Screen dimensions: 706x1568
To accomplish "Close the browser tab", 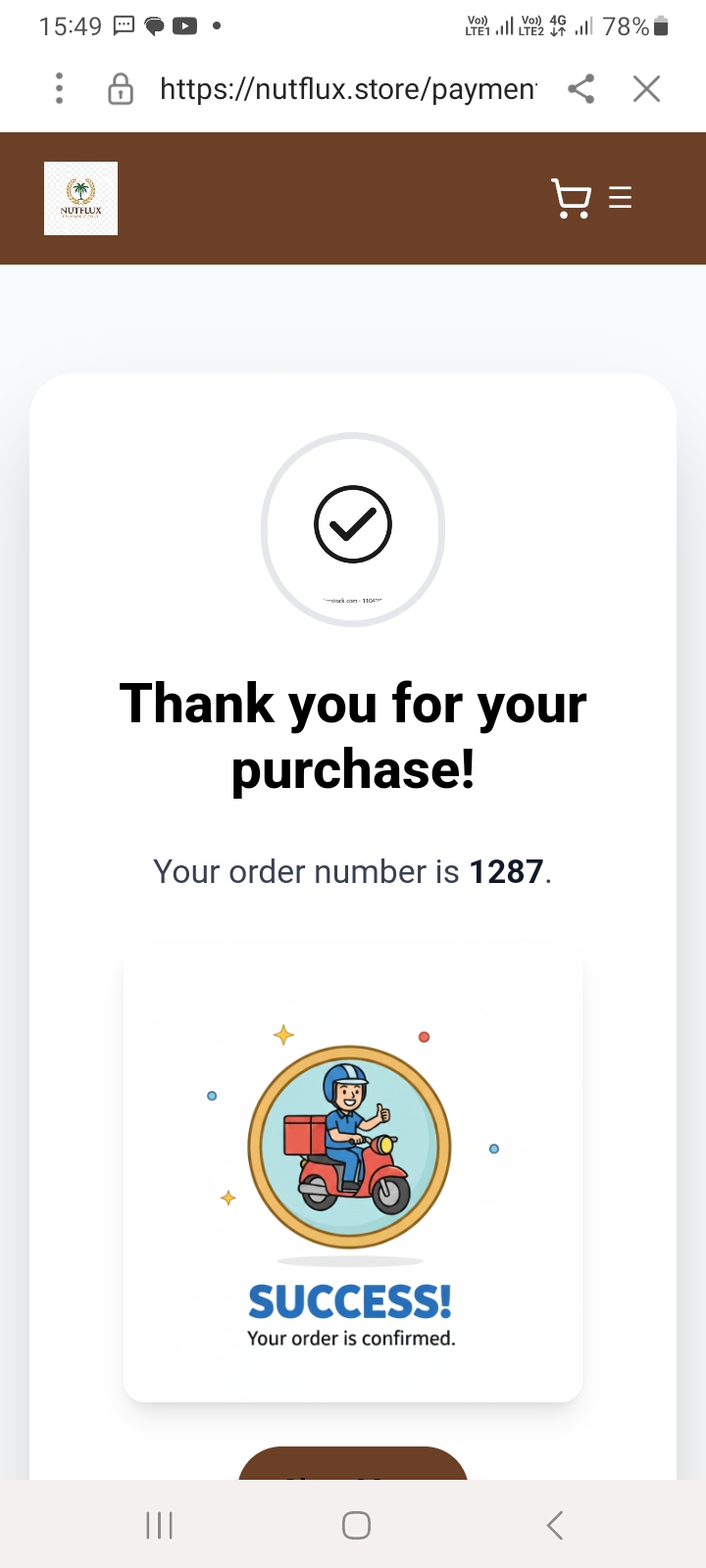I will (x=646, y=89).
